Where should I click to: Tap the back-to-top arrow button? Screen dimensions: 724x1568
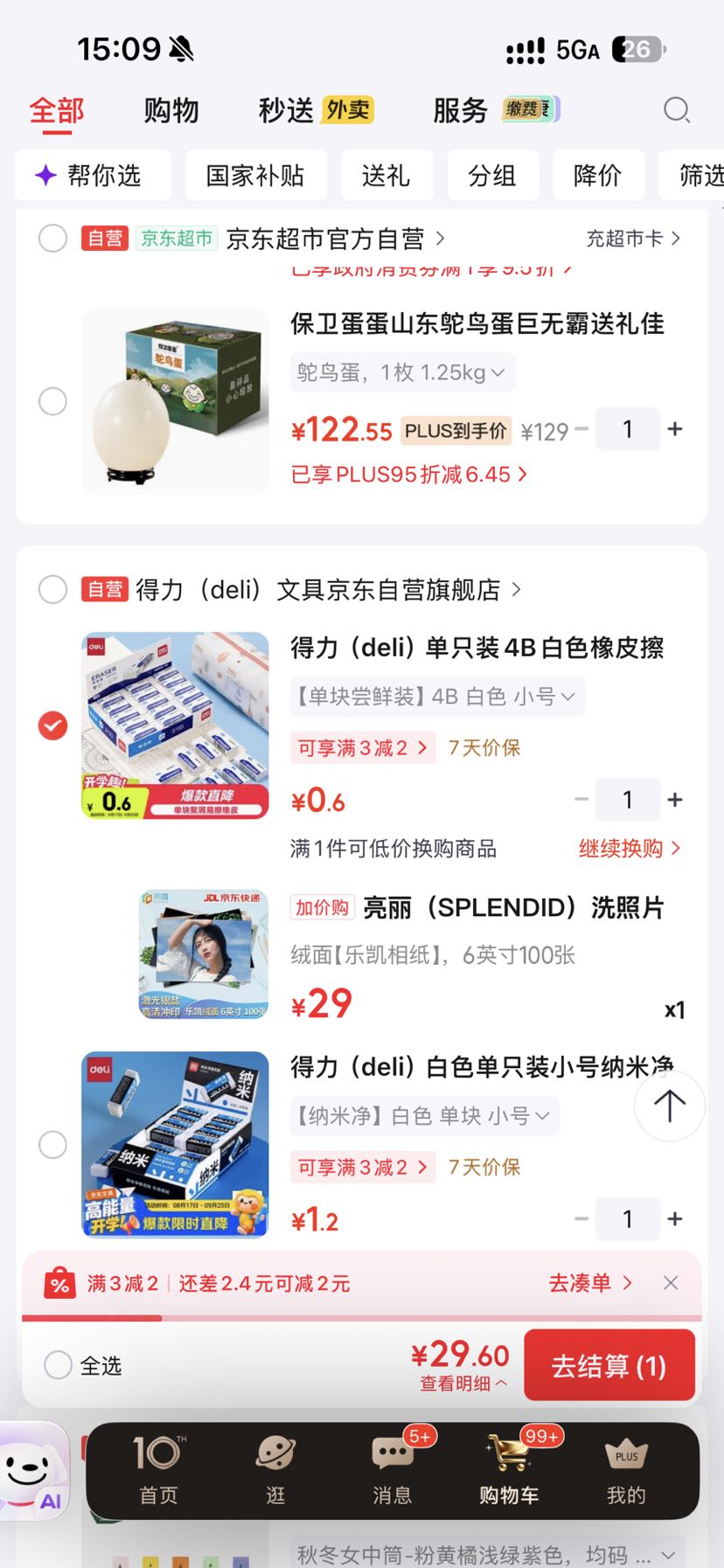click(670, 1106)
